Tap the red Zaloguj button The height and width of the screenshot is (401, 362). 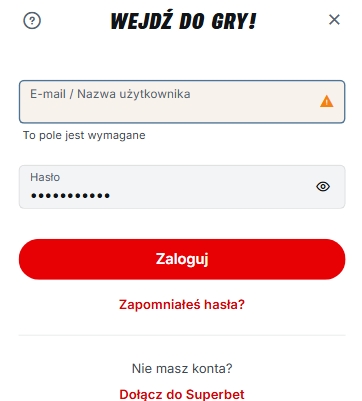pyautogui.click(x=182, y=259)
